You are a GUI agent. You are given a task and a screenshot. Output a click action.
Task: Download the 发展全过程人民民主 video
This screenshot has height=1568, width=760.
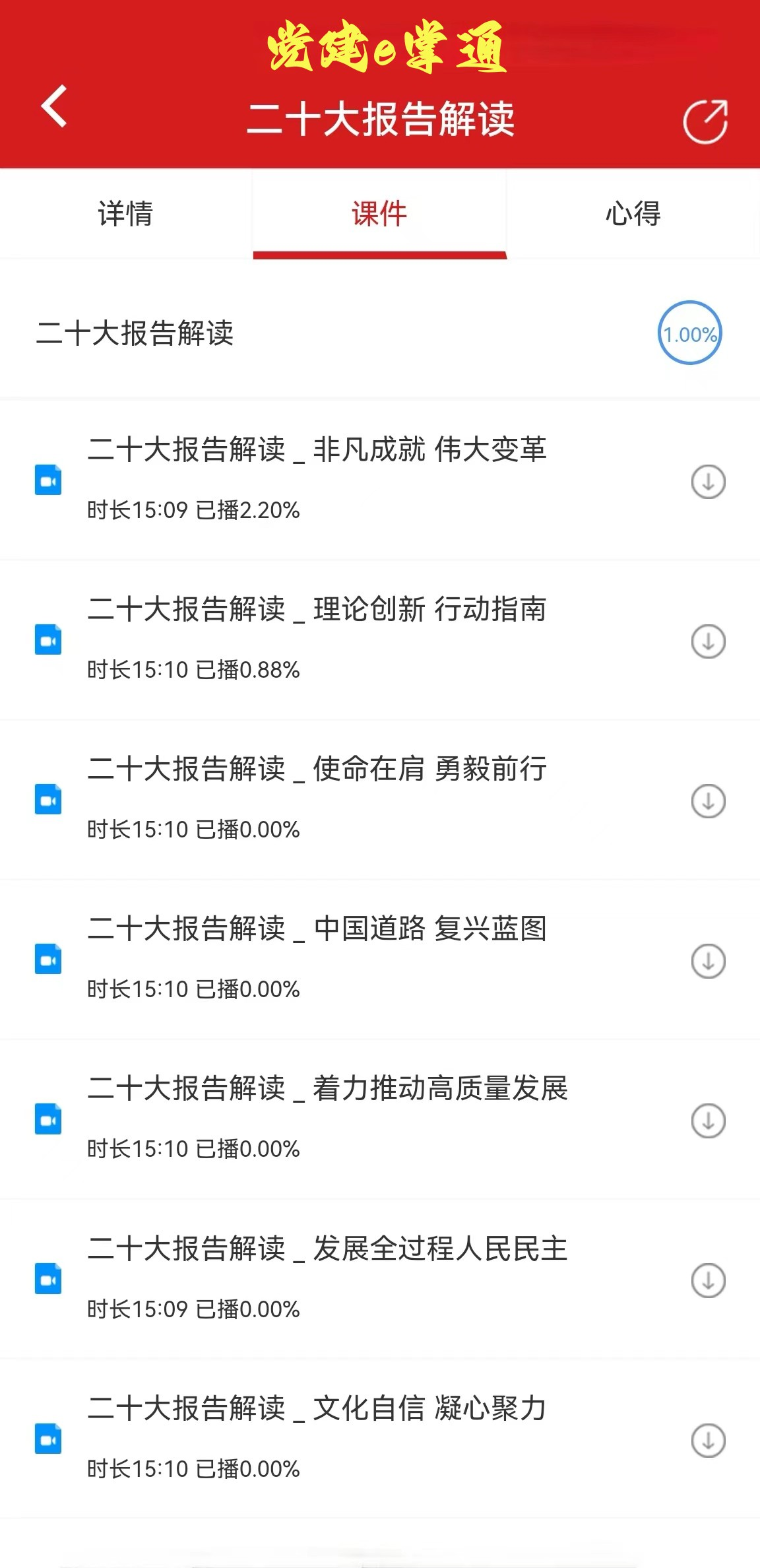pyautogui.click(x=709, y=1280)
